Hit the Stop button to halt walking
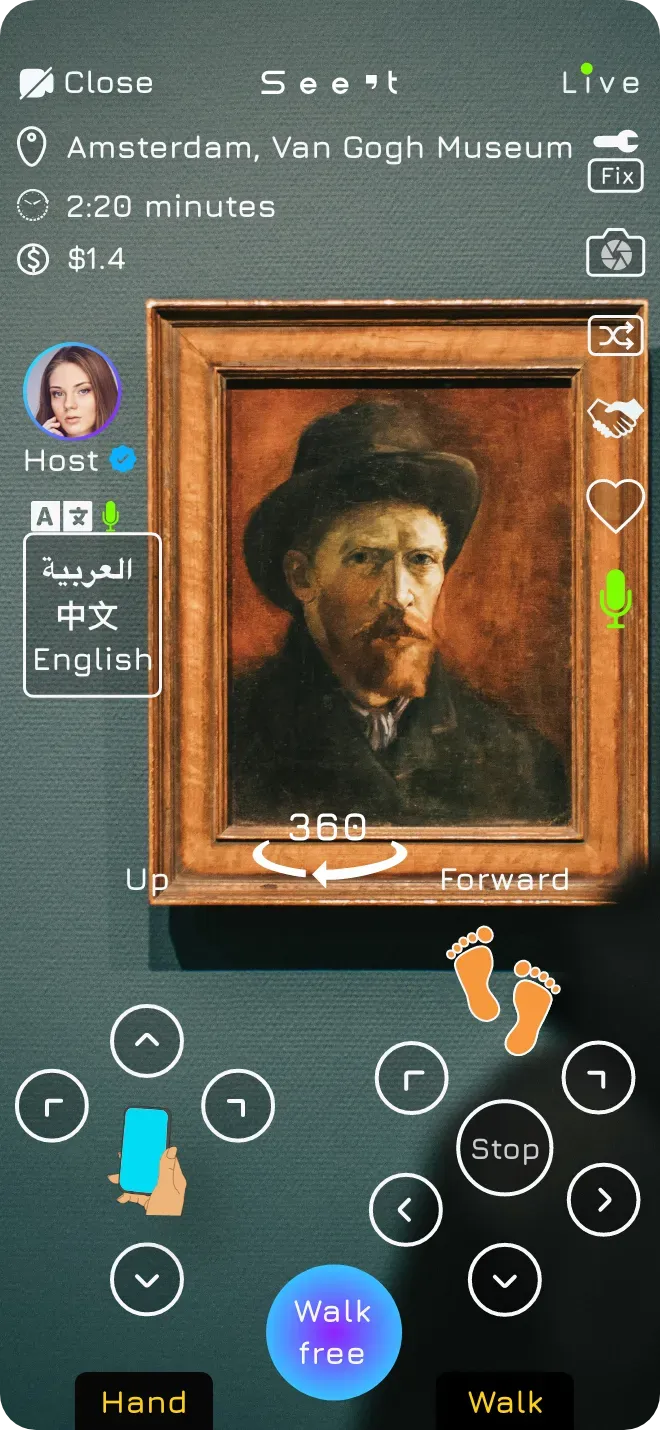Image resolution: width=660 pixels, height=1430 pixels. click(x=505, y=1149)
